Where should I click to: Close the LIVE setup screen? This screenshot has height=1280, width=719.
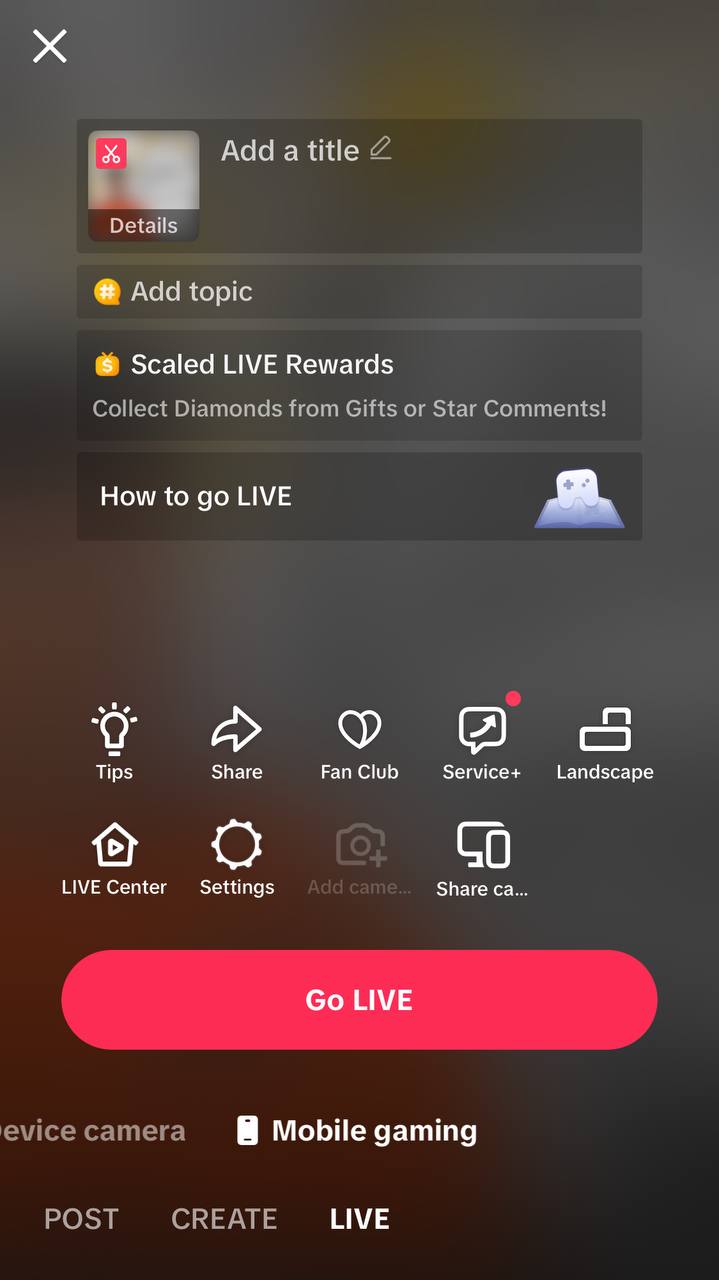point(49,46)
